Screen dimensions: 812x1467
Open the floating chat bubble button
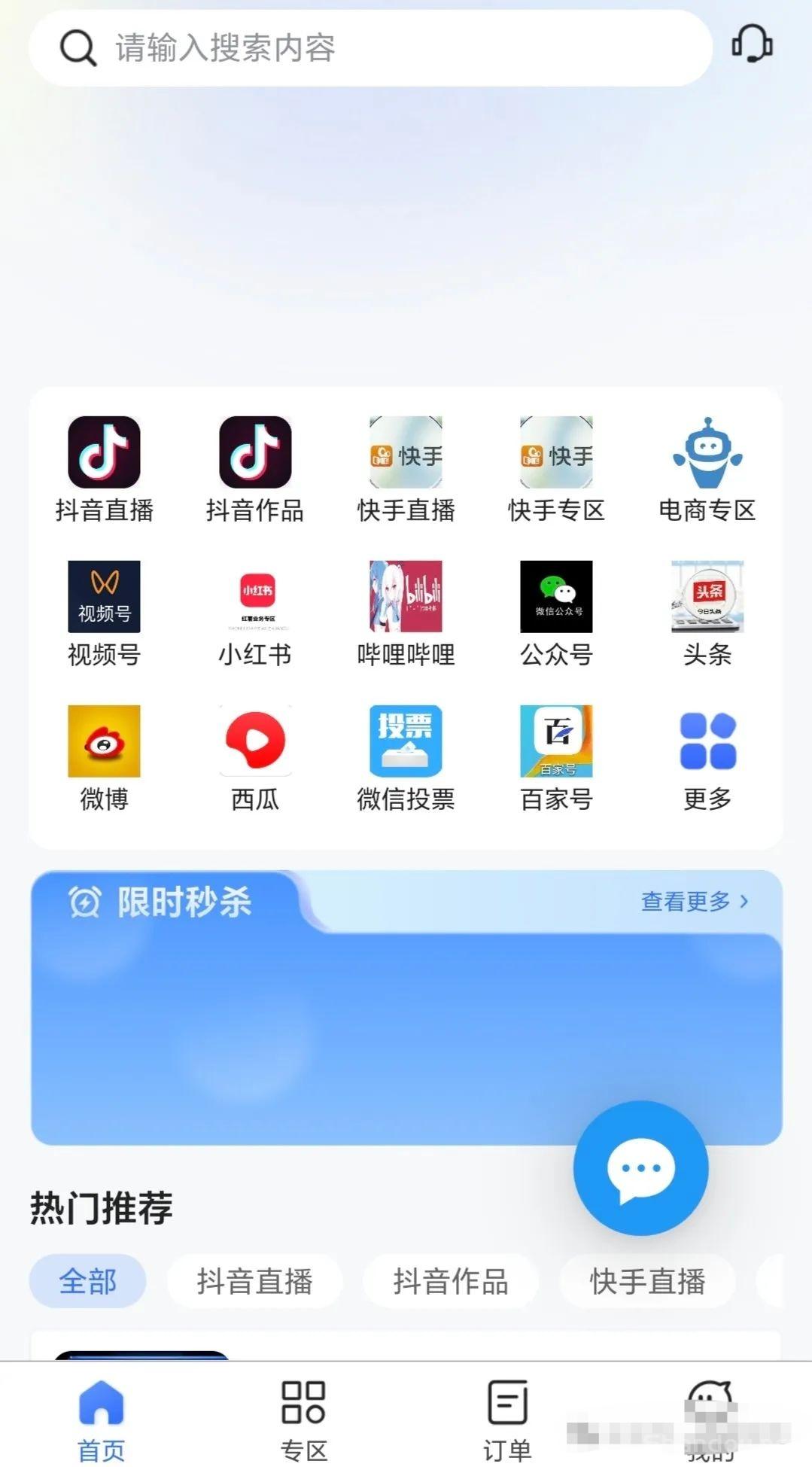pyautogui.click(x=640, y=1167)
